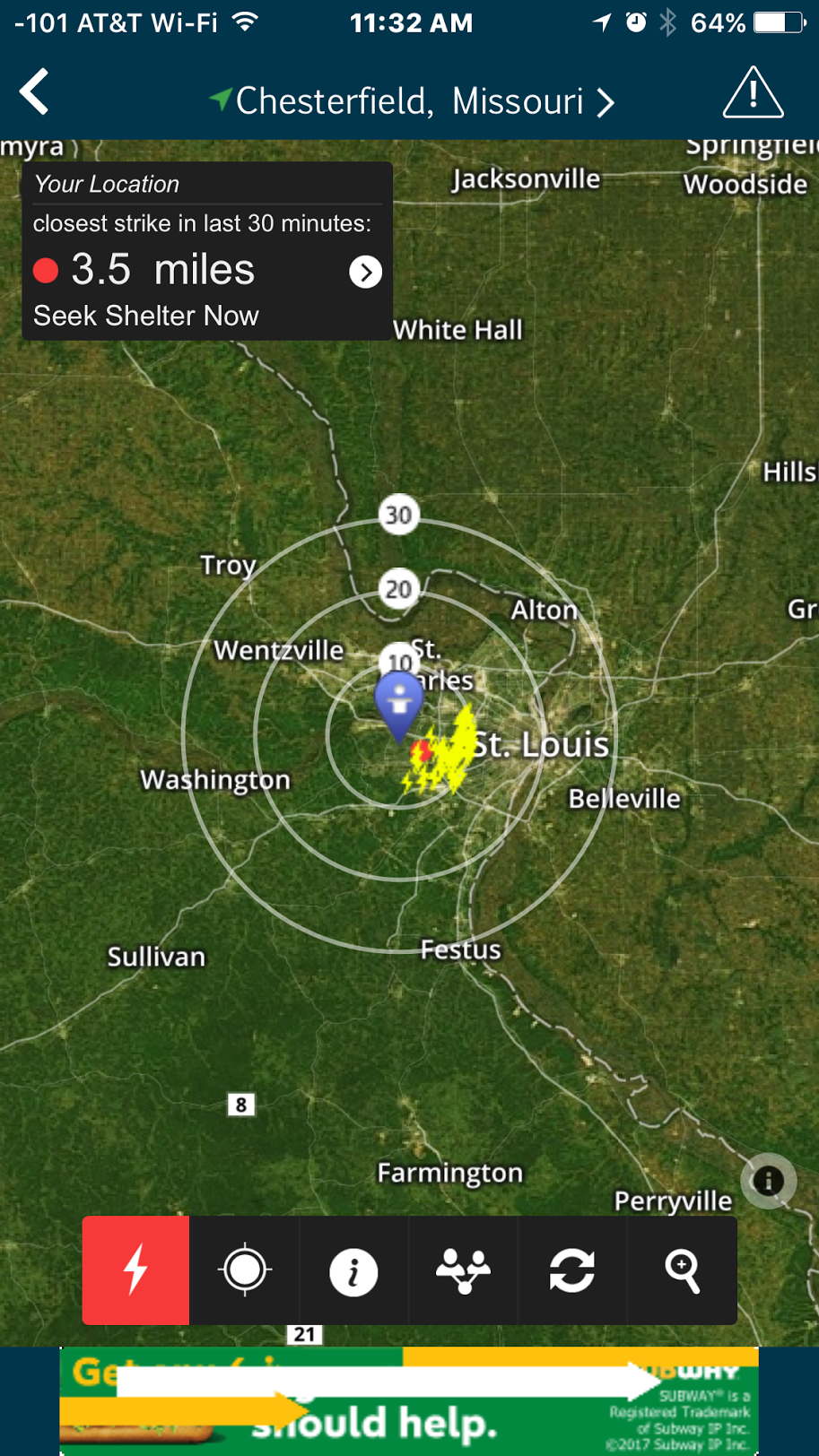
Task: Open the map attribution info icon
Action: [768, 1181]
